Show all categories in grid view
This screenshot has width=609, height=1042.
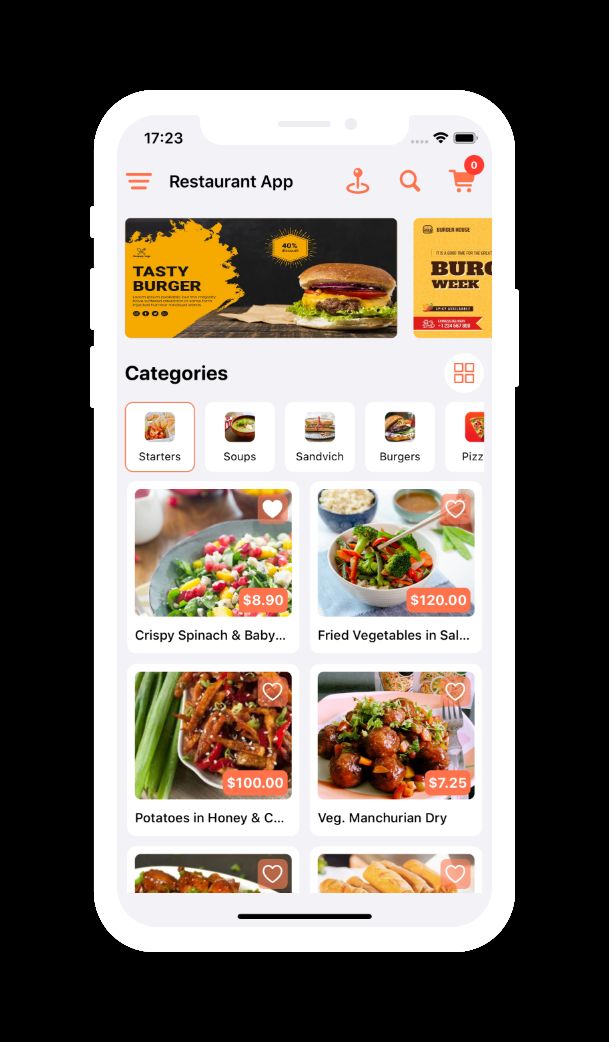(x=464, y=373)
